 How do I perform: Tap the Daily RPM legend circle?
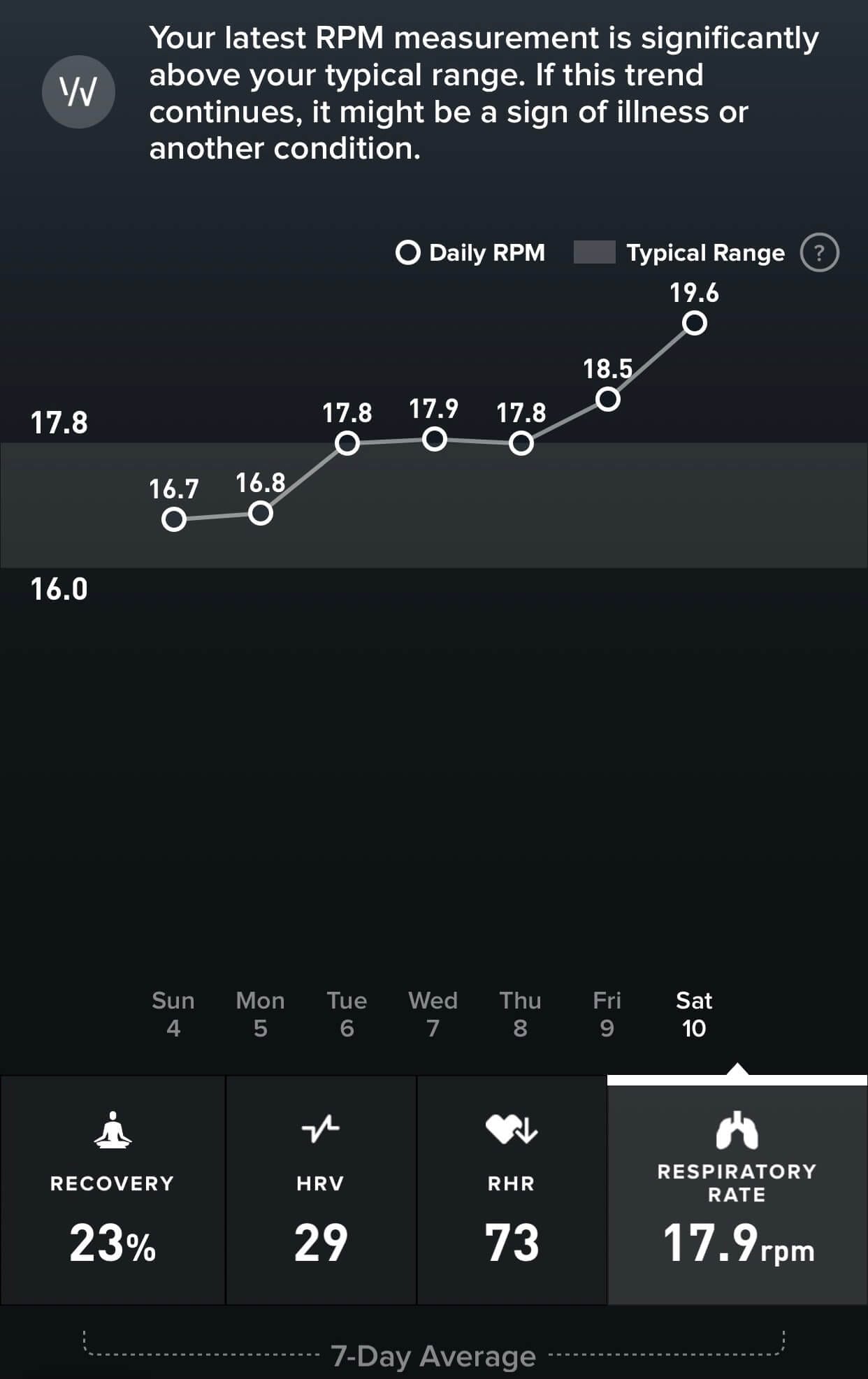pyautogui.click(x=409, y=253)
